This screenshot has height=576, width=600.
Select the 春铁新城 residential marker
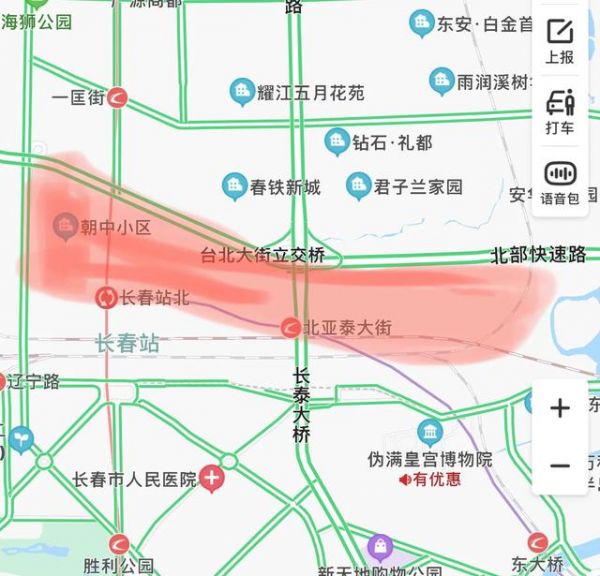[234, 186]
